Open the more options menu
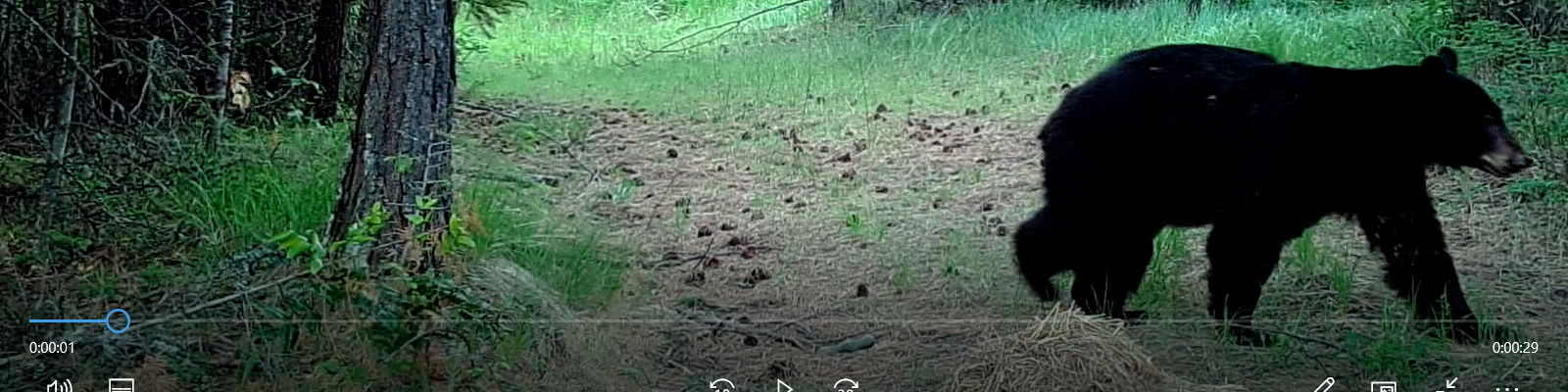Viewport: 1568px width, 392px height. 1507,389
